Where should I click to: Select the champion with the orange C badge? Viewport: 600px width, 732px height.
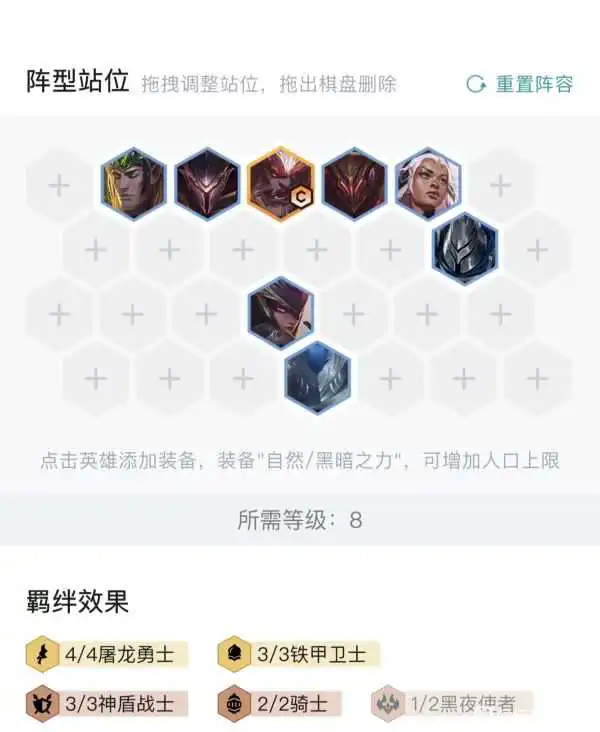pyautogui.click(x=280, y=184)
